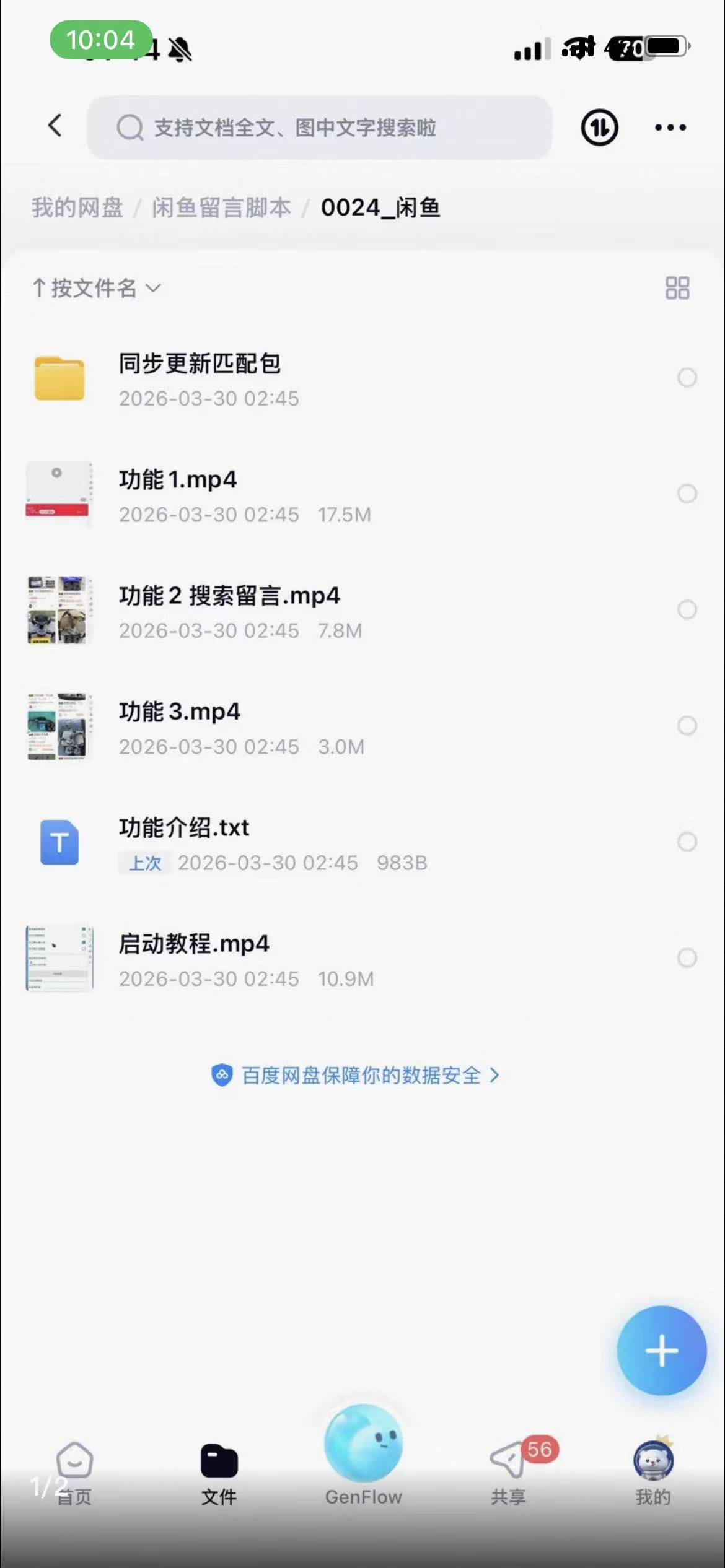Go back to the previous folder
725x1568 pixels.
(55, 126)
